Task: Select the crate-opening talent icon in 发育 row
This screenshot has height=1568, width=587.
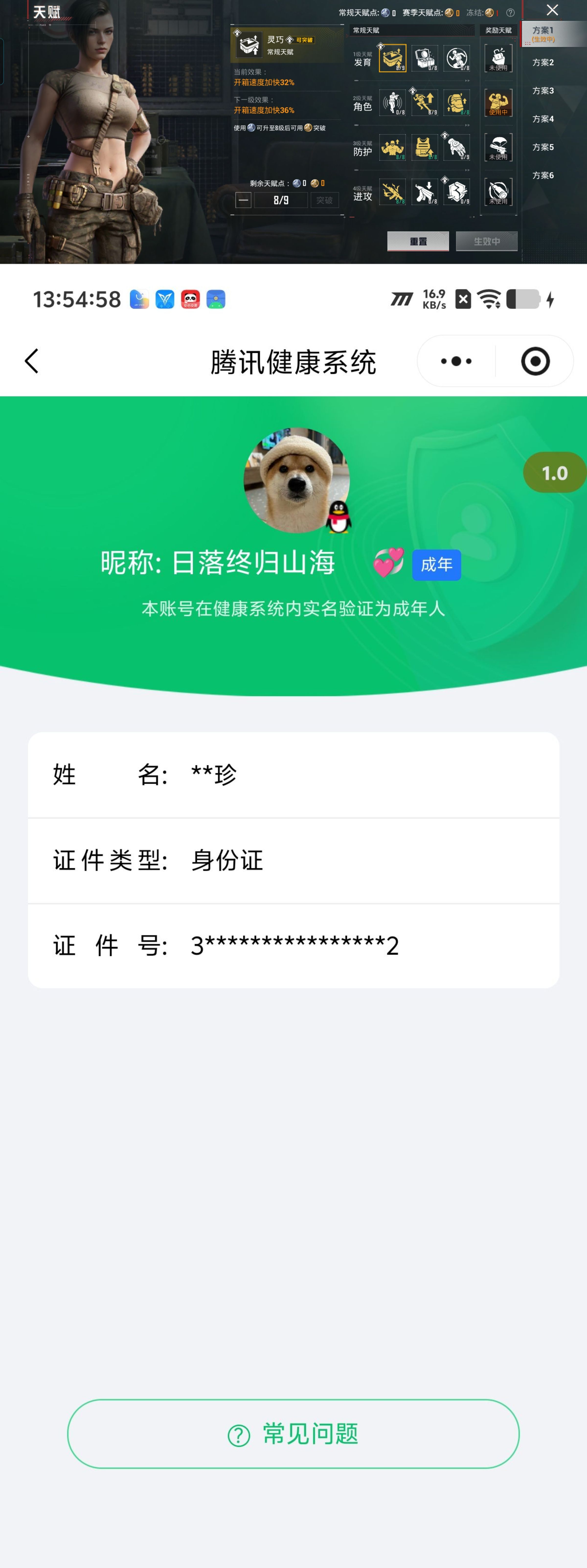Action: pos(393,58)
